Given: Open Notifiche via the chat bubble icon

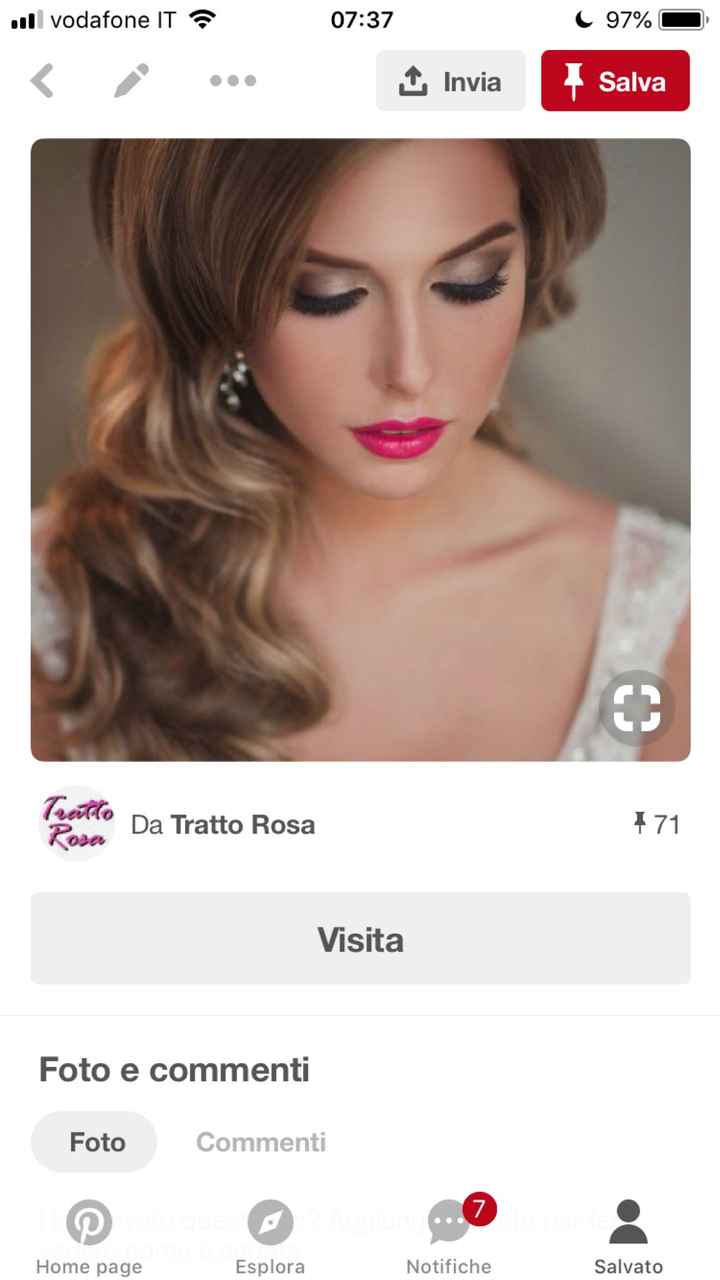Looking at the screenshot, I should coord(448,1222).
